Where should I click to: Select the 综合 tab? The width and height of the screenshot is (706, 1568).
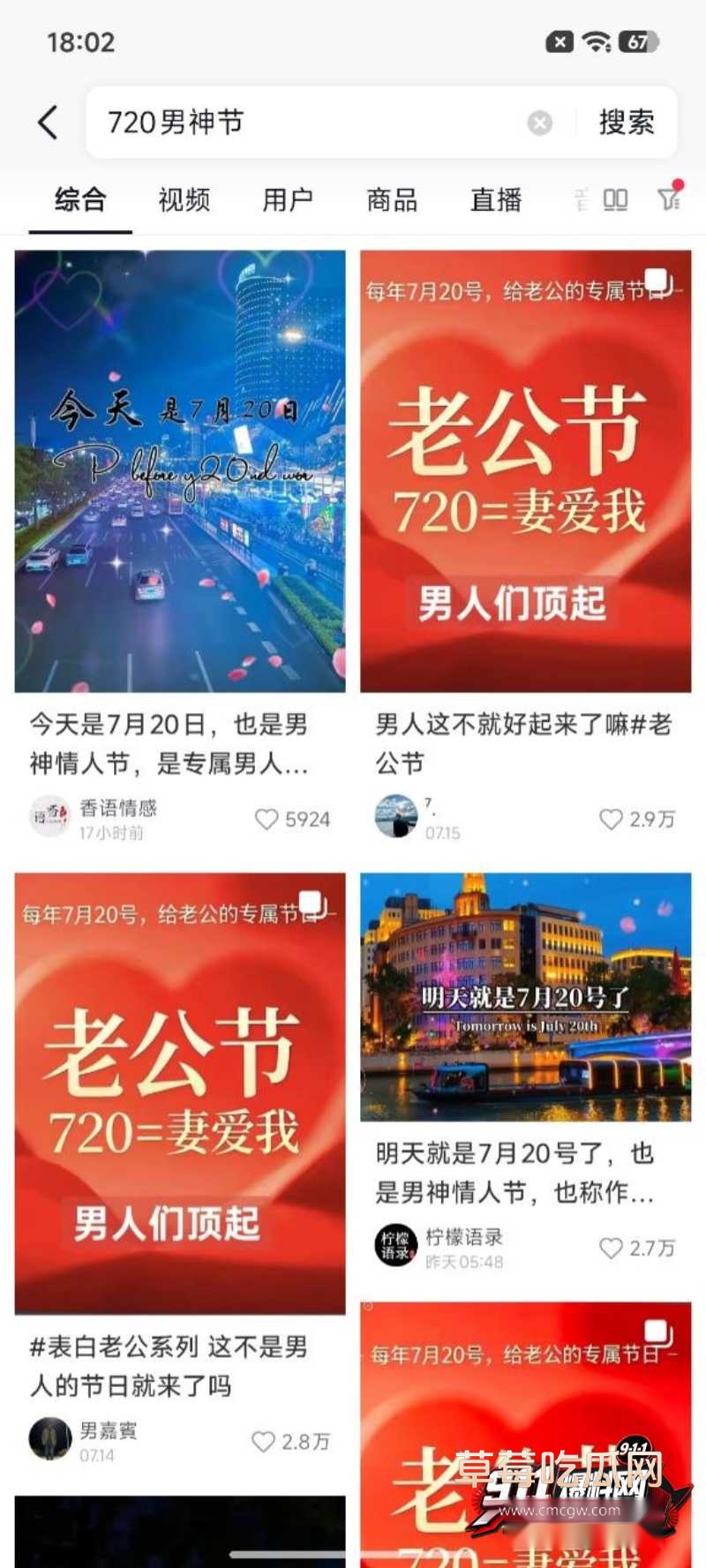(x=80, y=200)
